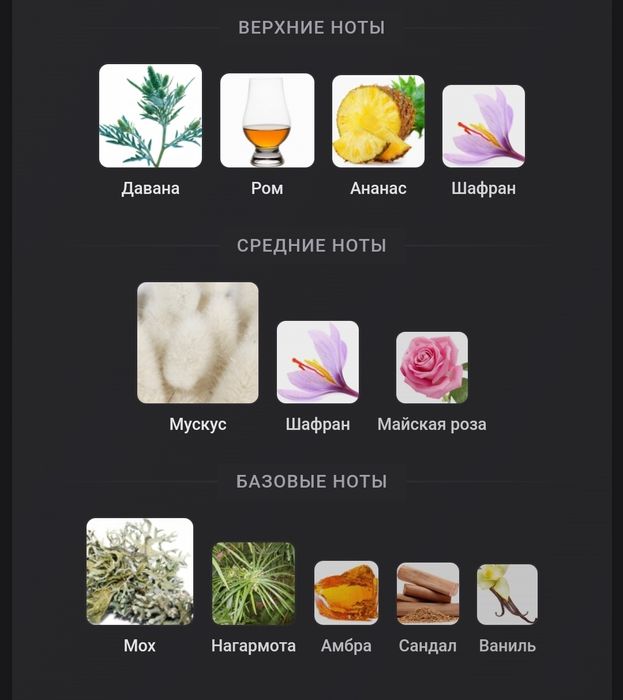623x700 pixels.
Task: Select the Ананас note
Action: tap(378, 122)
